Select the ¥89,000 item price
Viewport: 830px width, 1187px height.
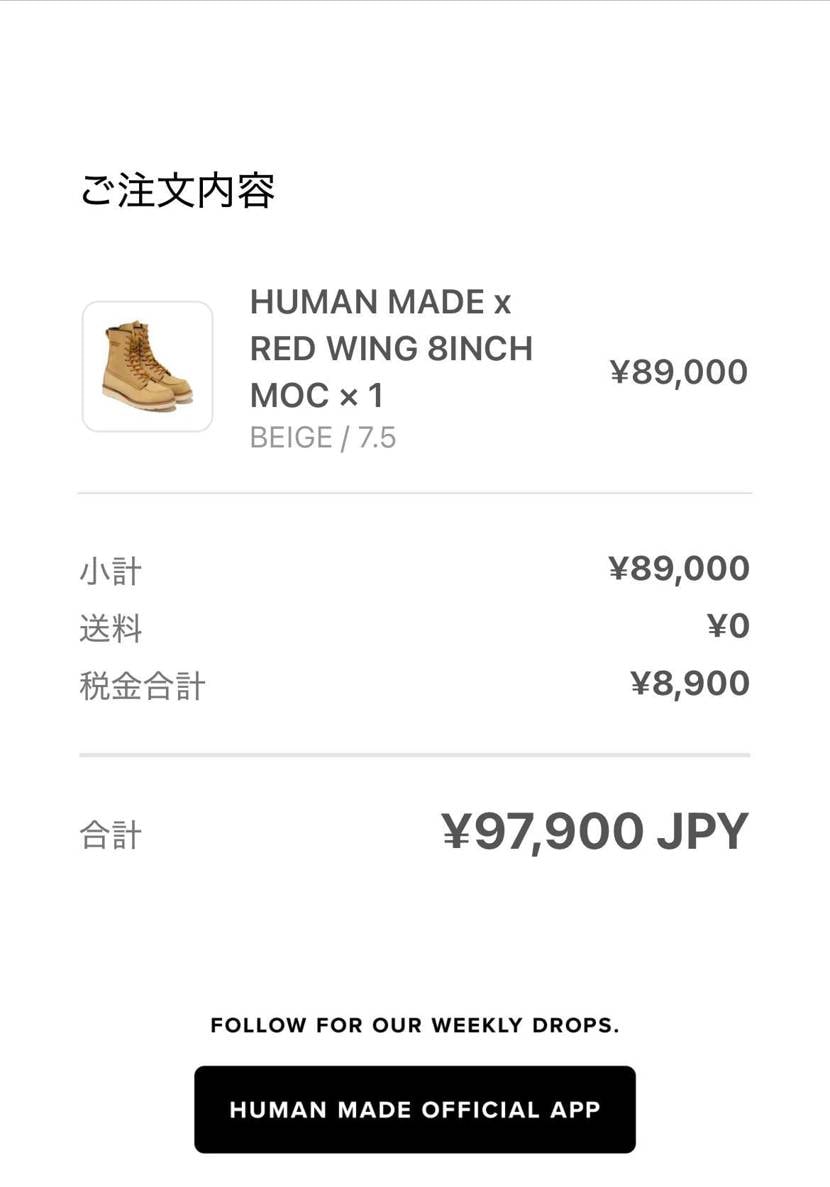679,371
